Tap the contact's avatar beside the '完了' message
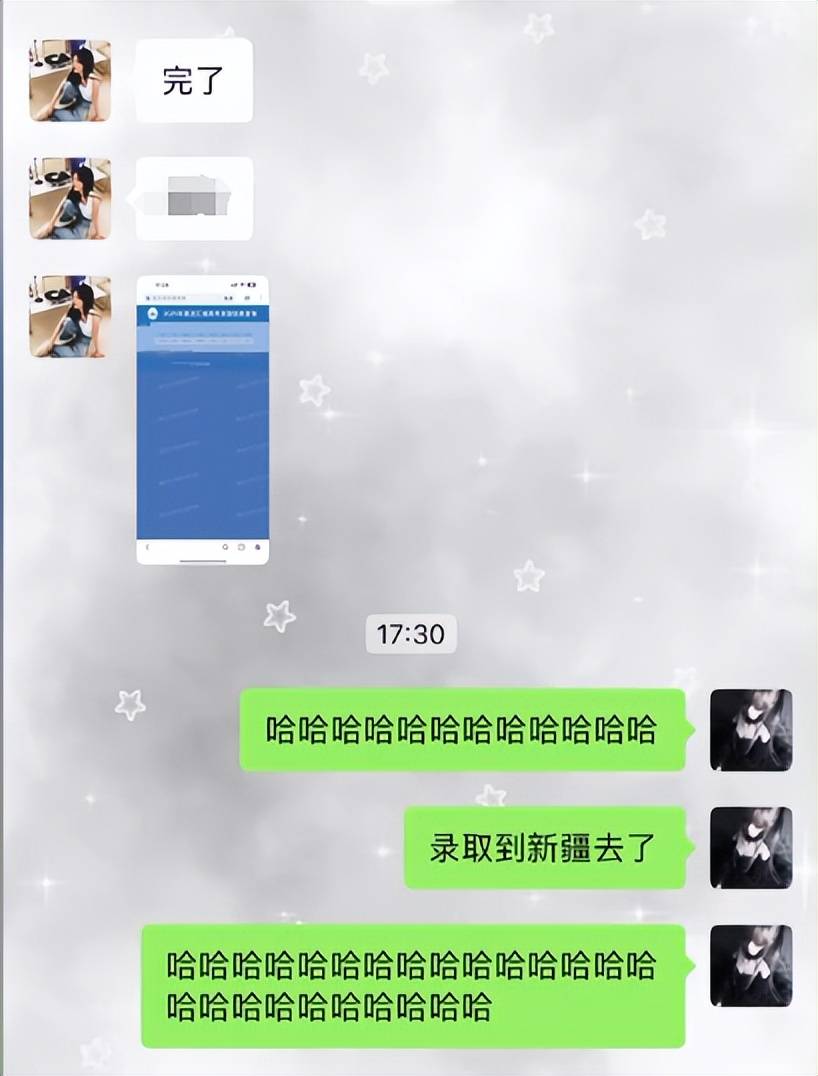Screen dimensions: 818x1076 pyautogui.click(x=70, y=81)
